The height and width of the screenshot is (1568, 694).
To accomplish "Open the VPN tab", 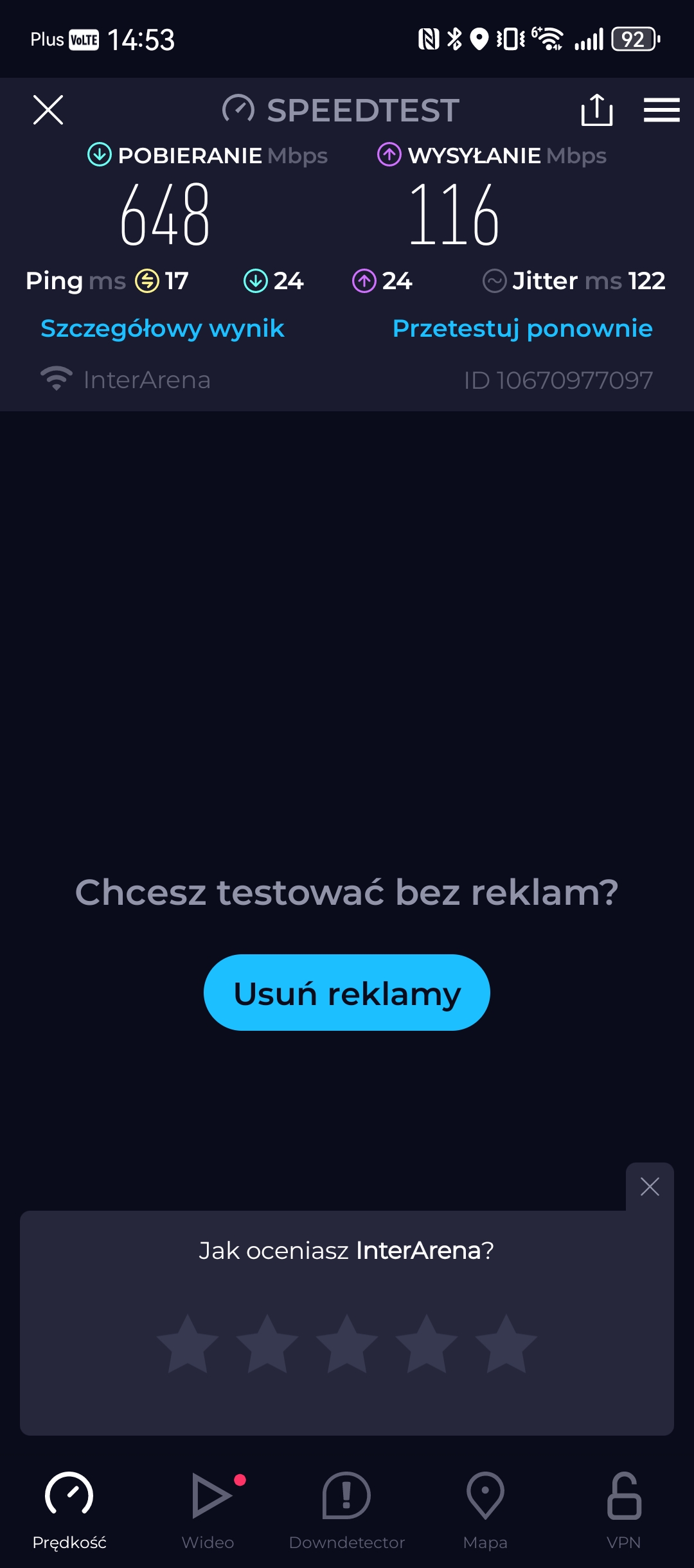I will (x=624, y=1510).
